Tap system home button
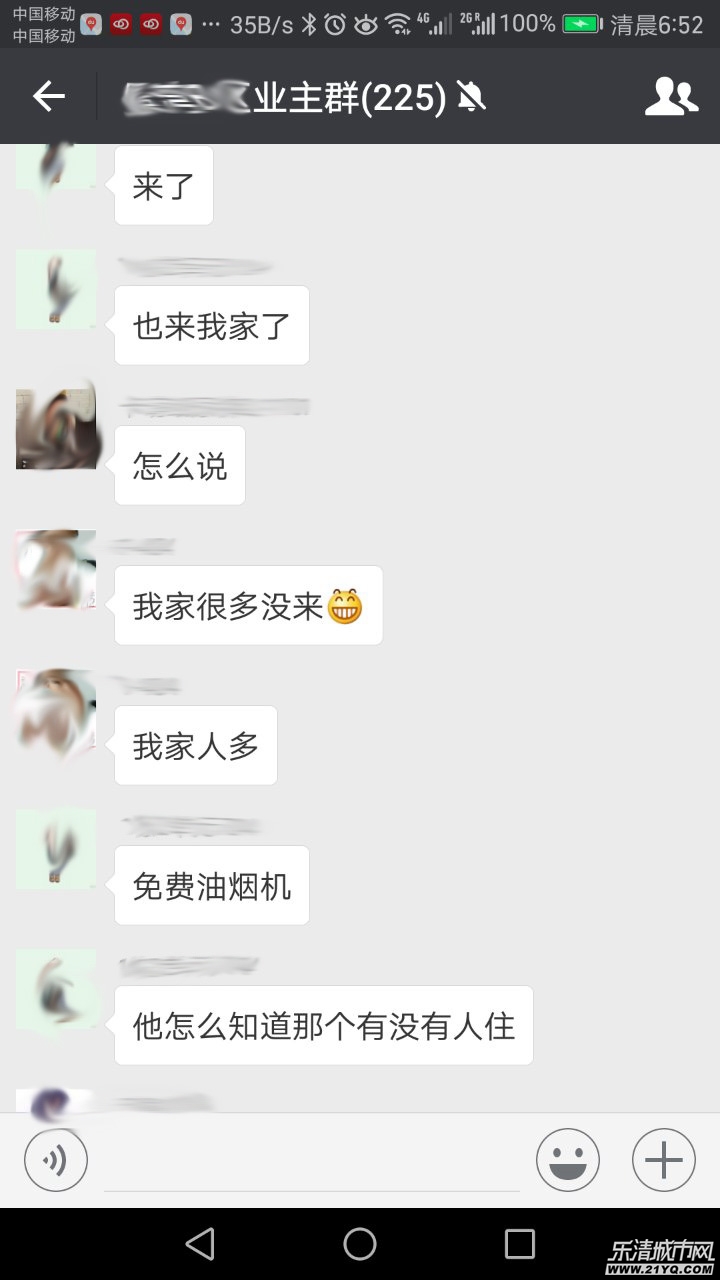This screenshot has height=1280, width=720. (x=360, y=1243)
